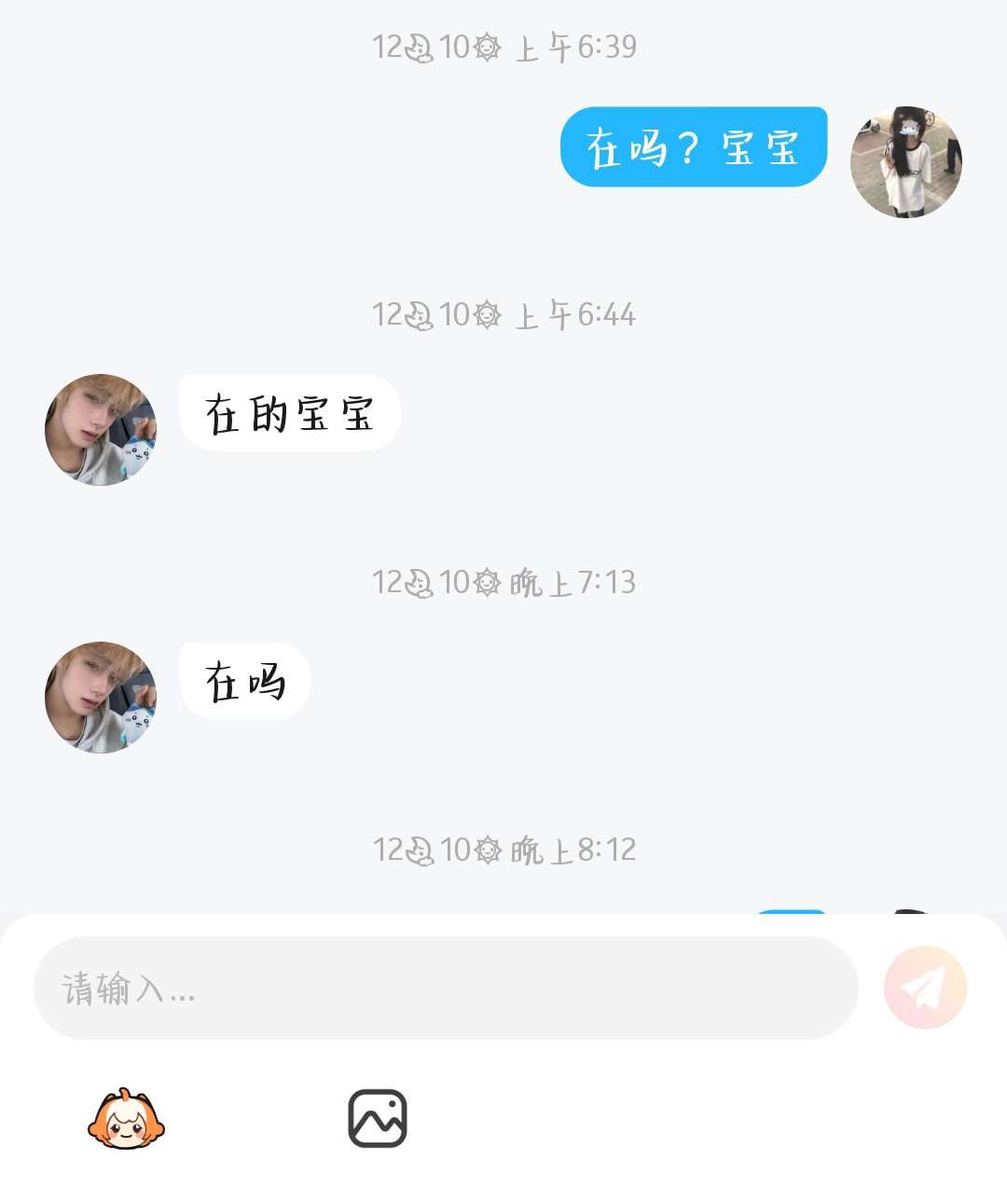View the sender avatar beside 在吗？宝宝
Viewport: 1007px width, 1204px height.
coord(905,162)
